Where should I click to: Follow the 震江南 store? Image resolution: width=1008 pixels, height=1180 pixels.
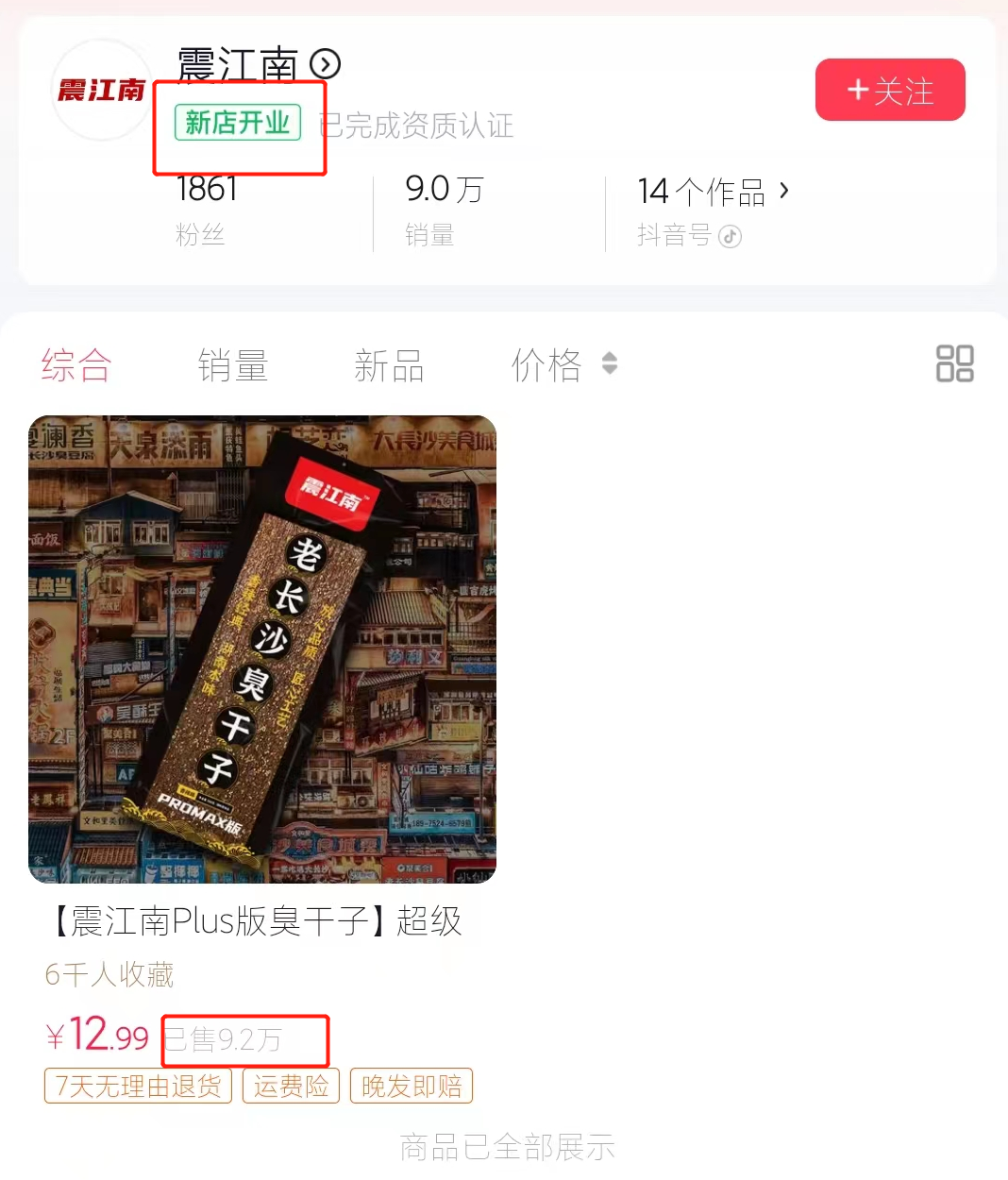click(890, 91)
